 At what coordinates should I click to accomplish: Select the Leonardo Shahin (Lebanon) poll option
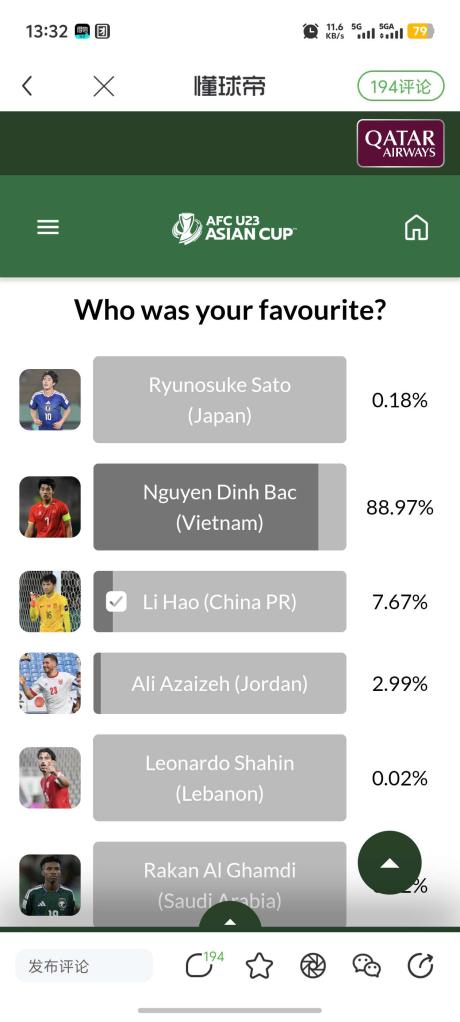click(220, 778)
